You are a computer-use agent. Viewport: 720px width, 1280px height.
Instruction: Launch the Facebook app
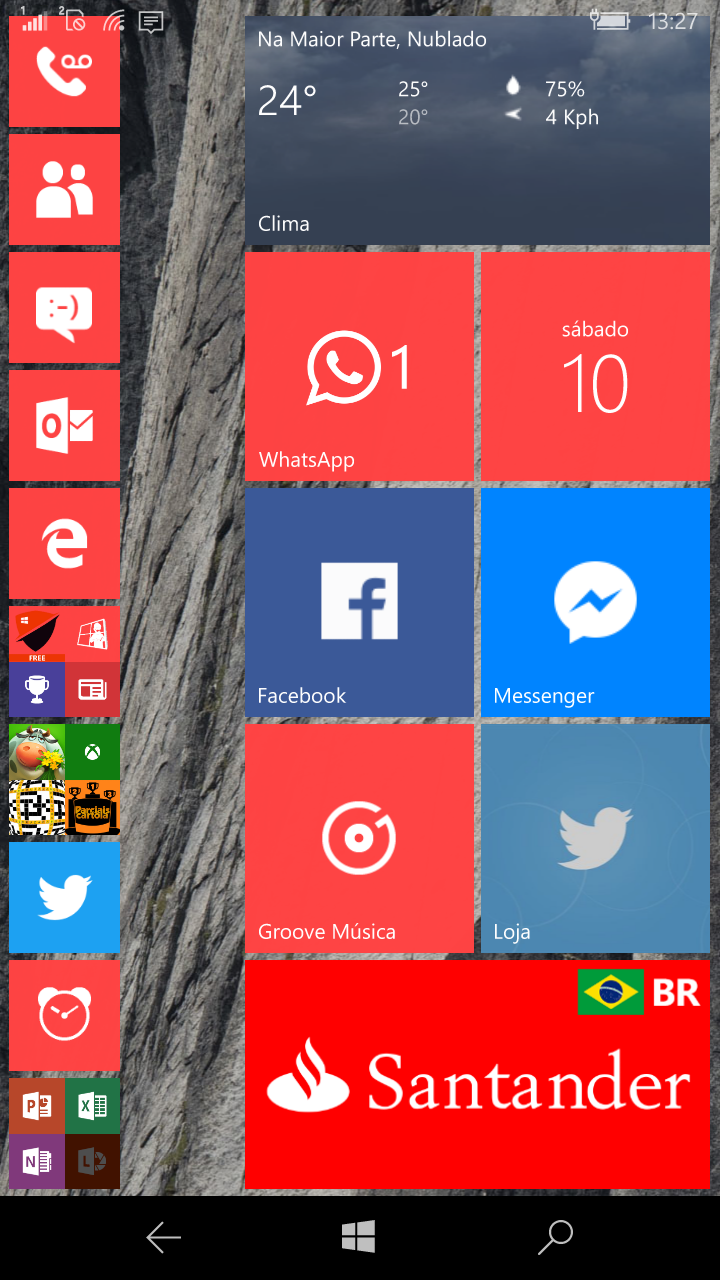(x=359, y=602)
